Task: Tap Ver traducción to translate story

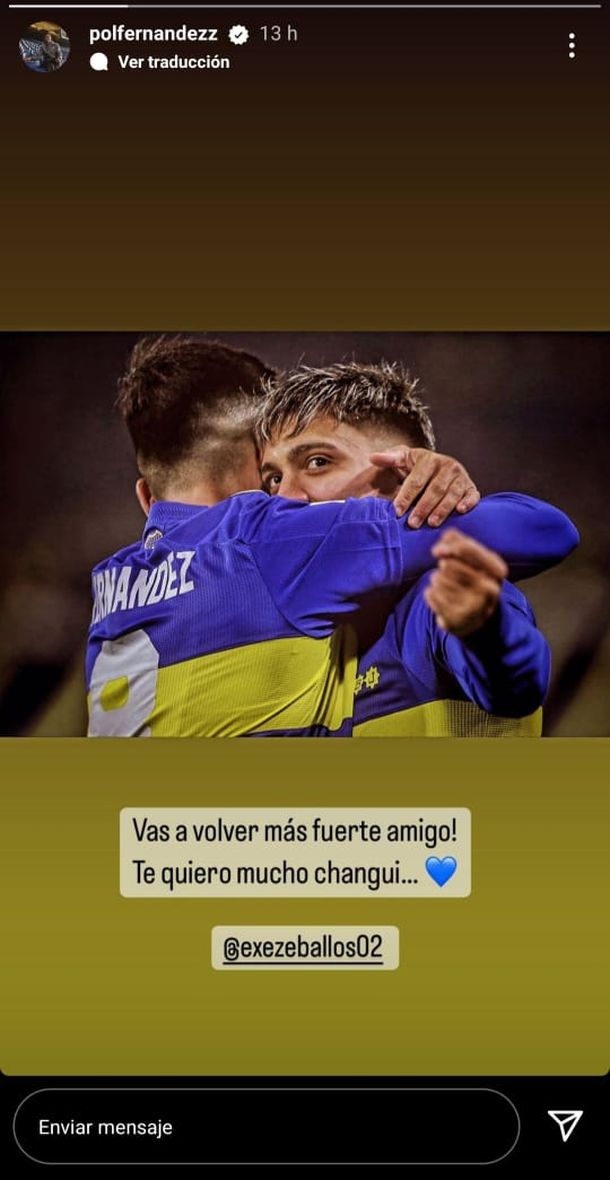Action: pos(172,62)
